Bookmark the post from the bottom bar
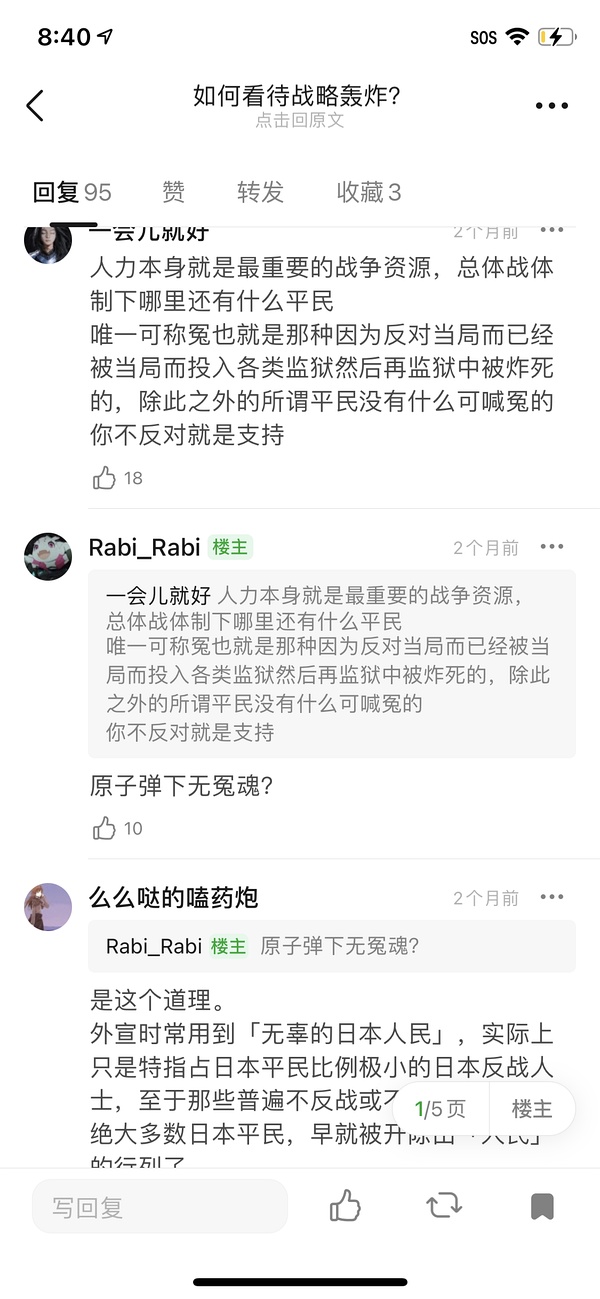The image size is (600, 1299). coord(542,1206)
